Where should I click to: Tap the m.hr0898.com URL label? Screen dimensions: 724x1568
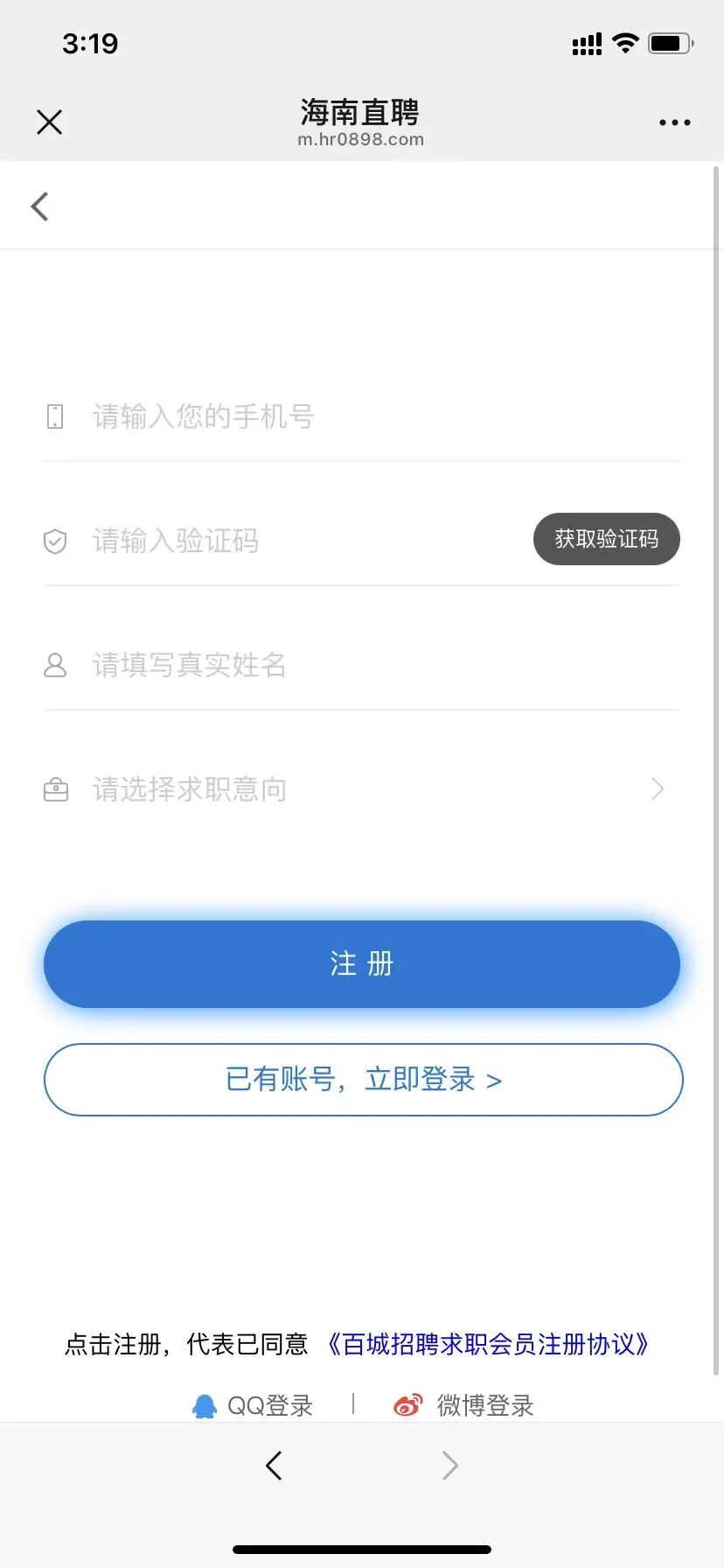361,139
